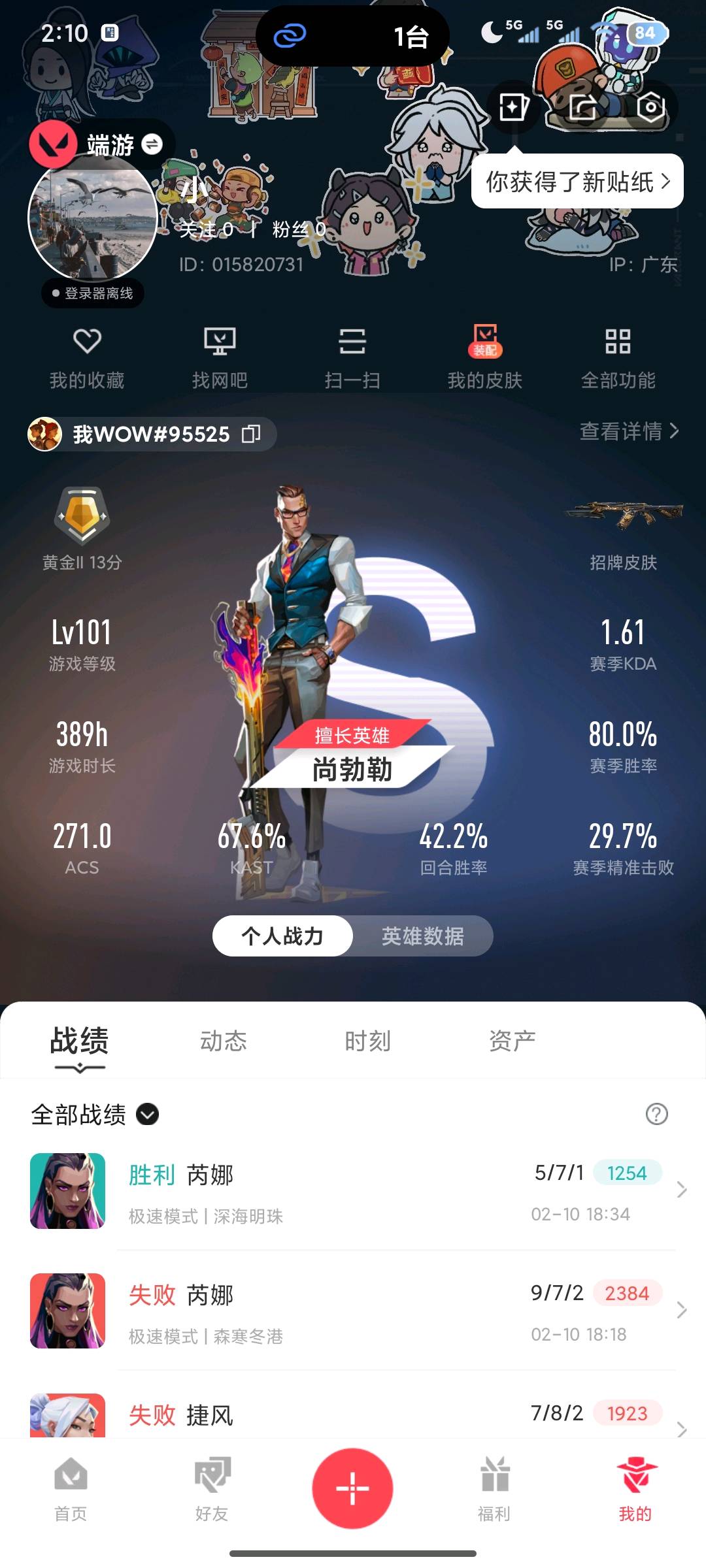Open the settings icon at top right
706x1568 pixels.
click(650, 106)
